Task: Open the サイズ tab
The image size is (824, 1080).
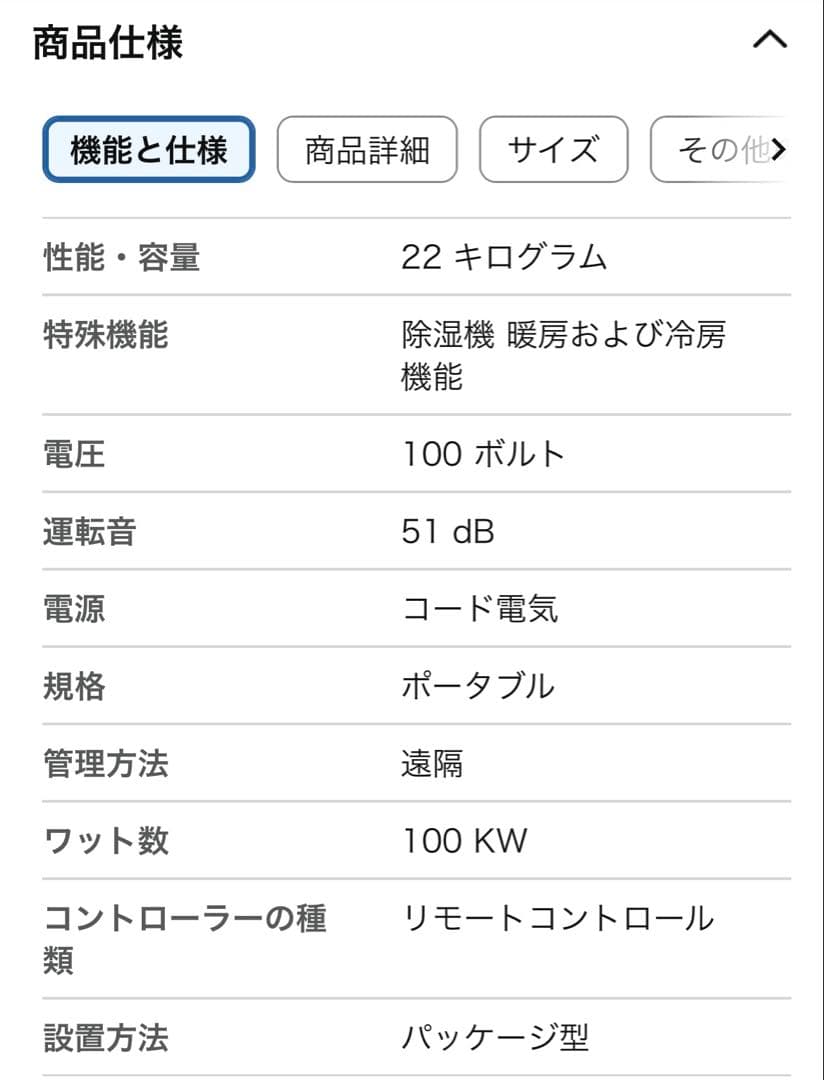Action: (555, 148)
